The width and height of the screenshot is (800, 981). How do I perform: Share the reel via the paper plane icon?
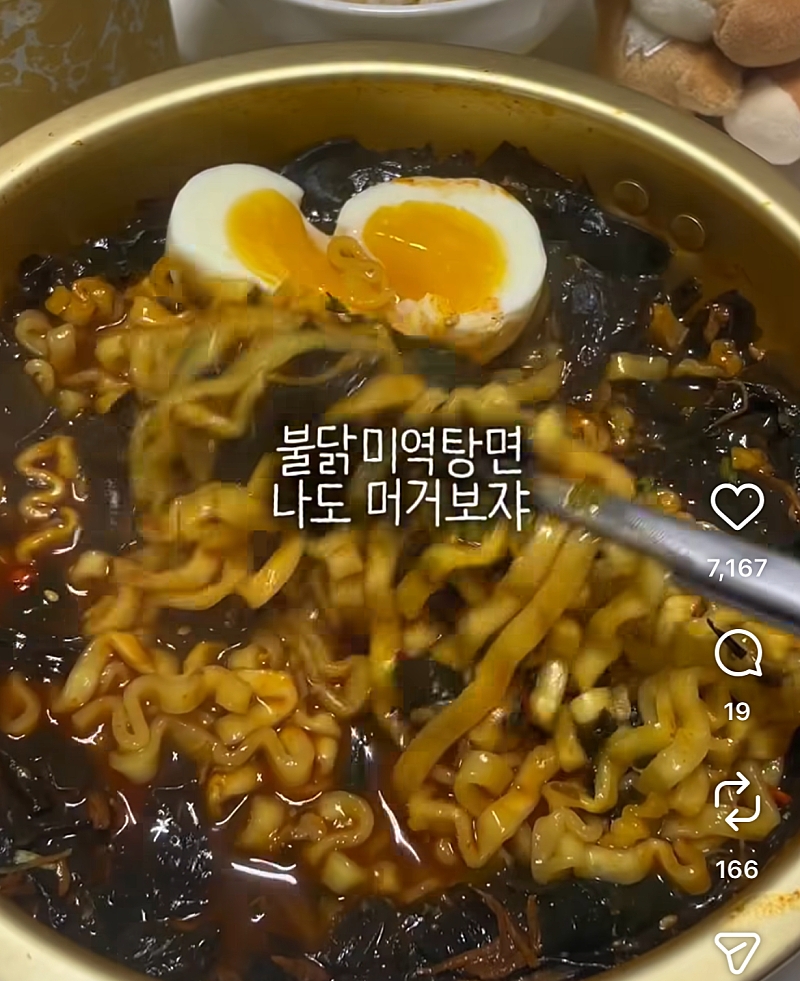[x=737, y=953]
